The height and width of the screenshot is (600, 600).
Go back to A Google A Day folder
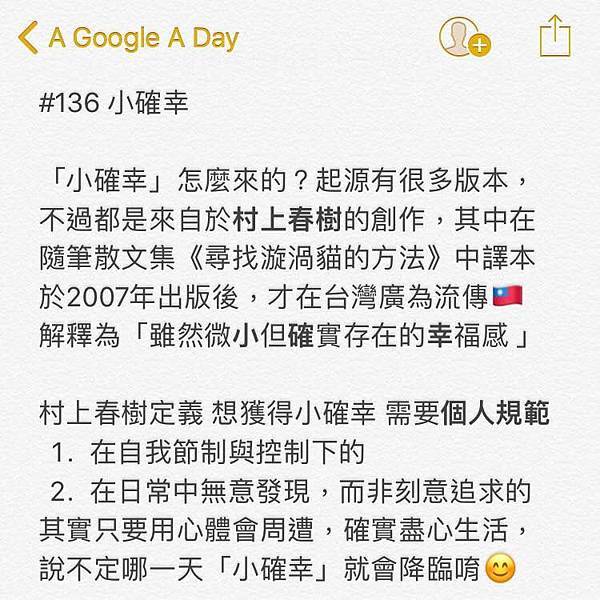click(130, 39)
